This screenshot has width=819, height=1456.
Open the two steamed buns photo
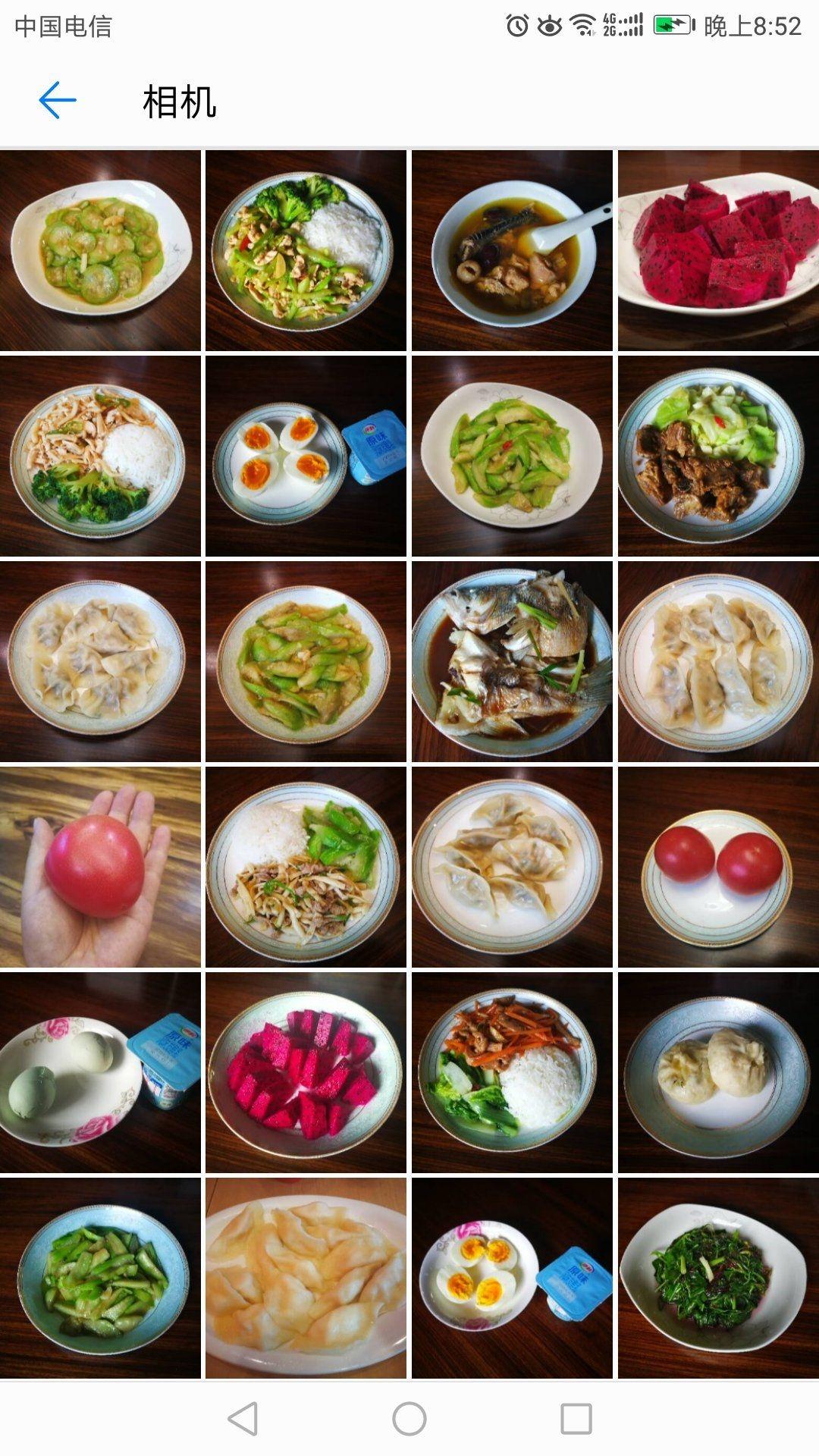(718, 1072)
